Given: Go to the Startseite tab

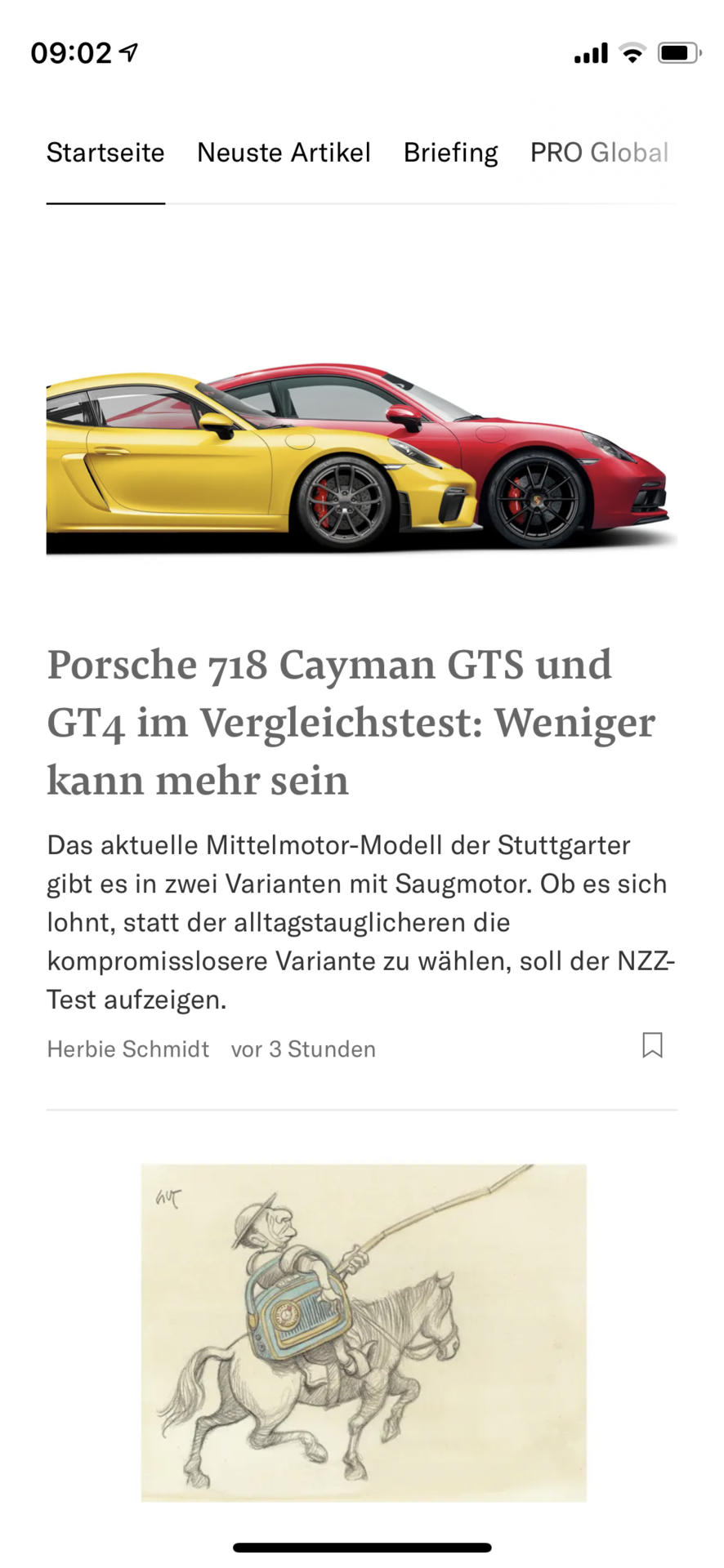Looking at the screenshot, I should click(105, 153).
